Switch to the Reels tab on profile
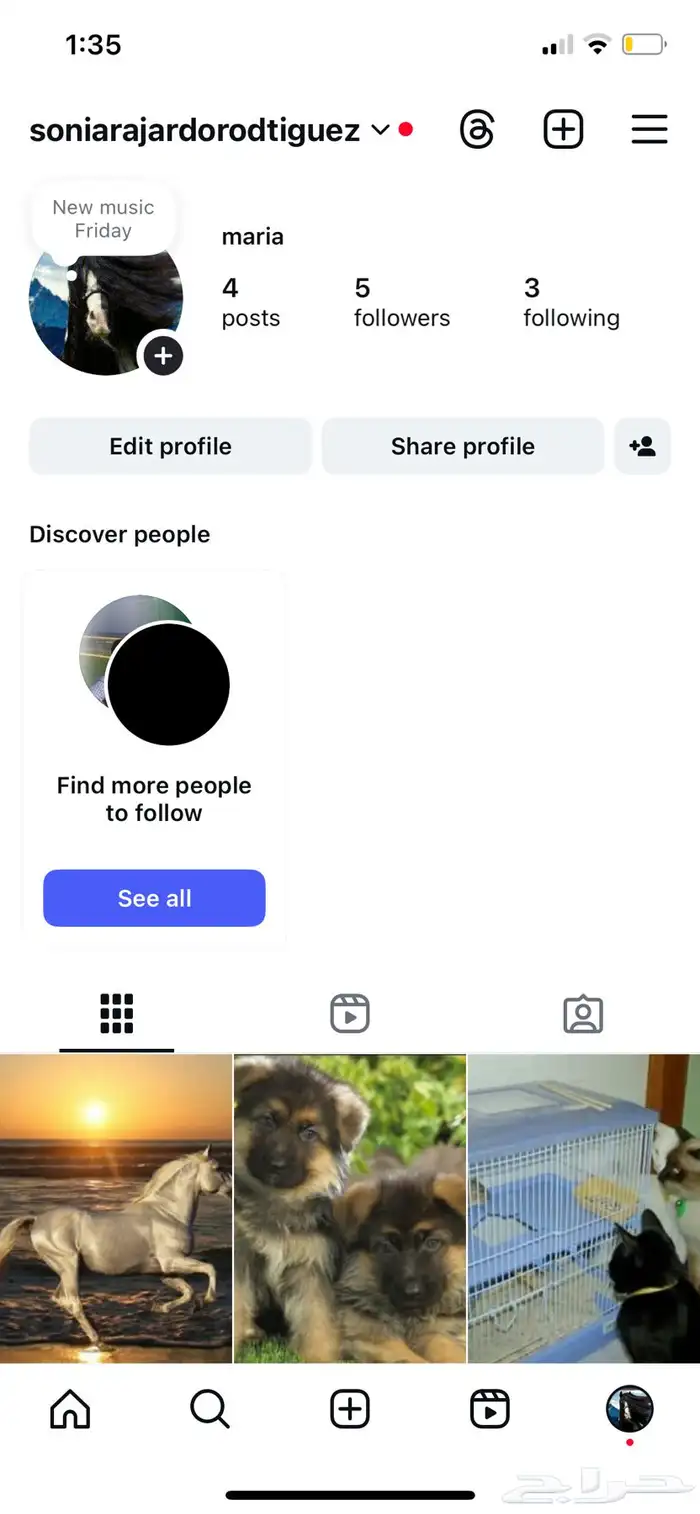Screen dimensions: 700x1514 click(350, 1014)
